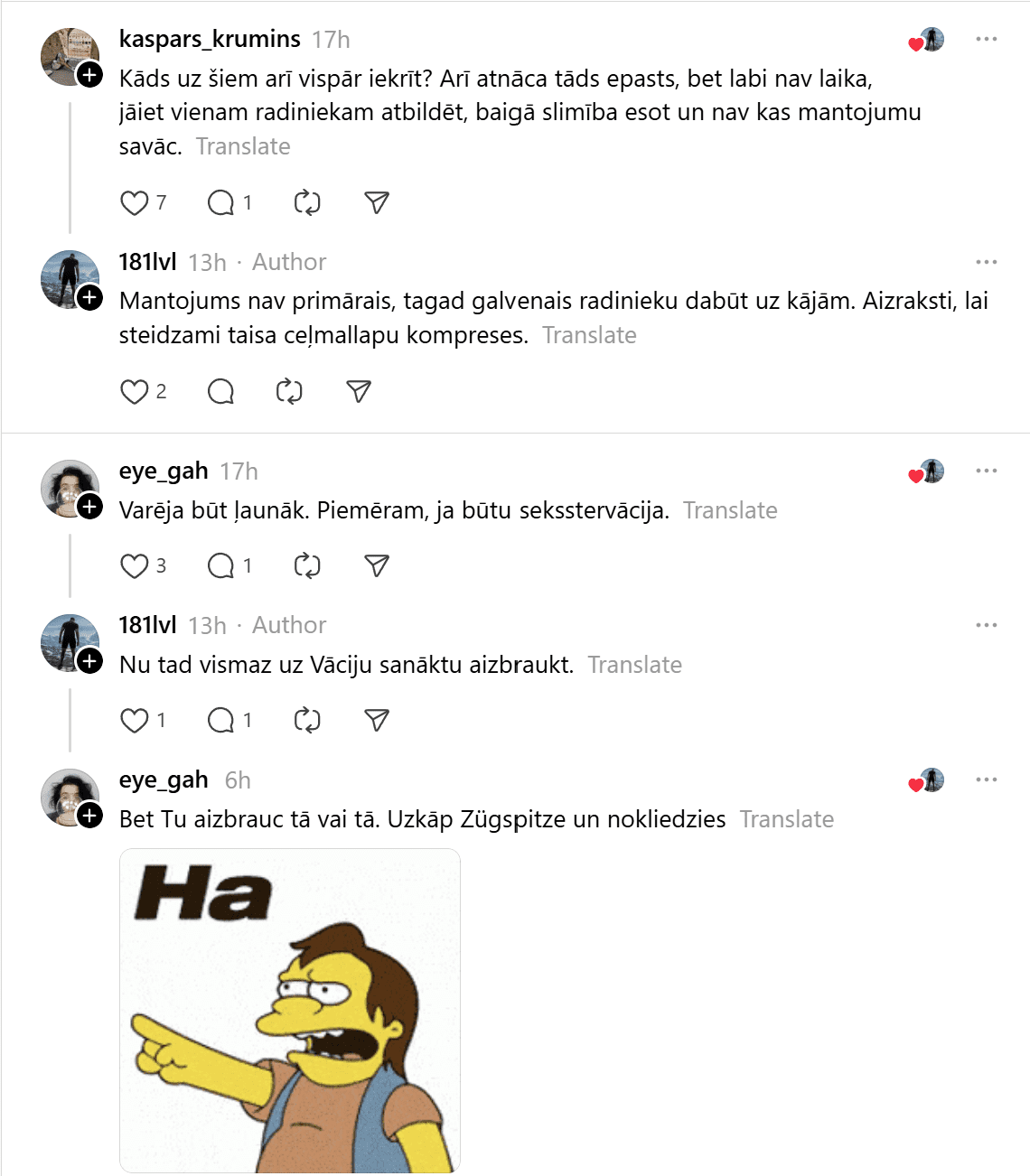
Task: Like 181lvl's reply about Vāciju
Action: pyautogui.click(x=135, y=721)
